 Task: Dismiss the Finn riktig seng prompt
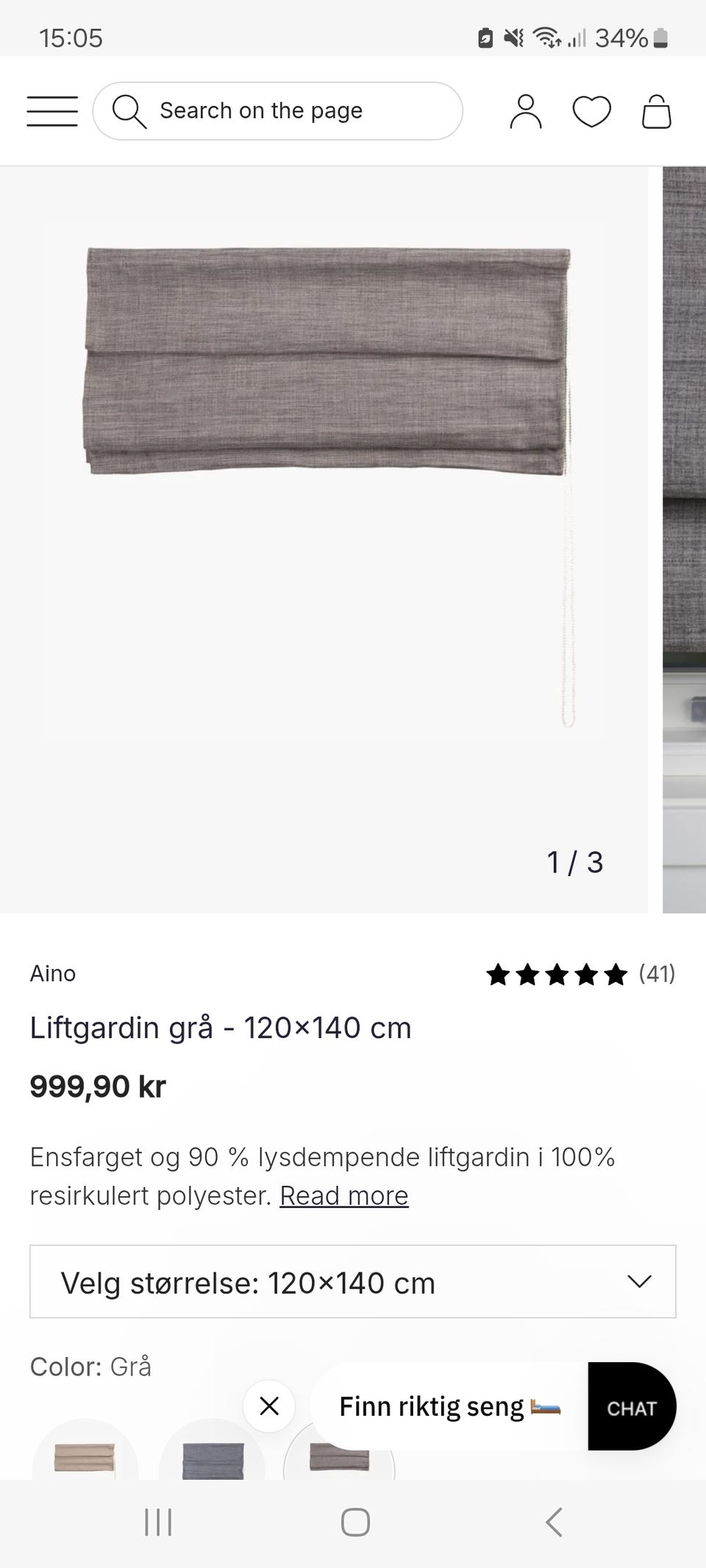269,1406
